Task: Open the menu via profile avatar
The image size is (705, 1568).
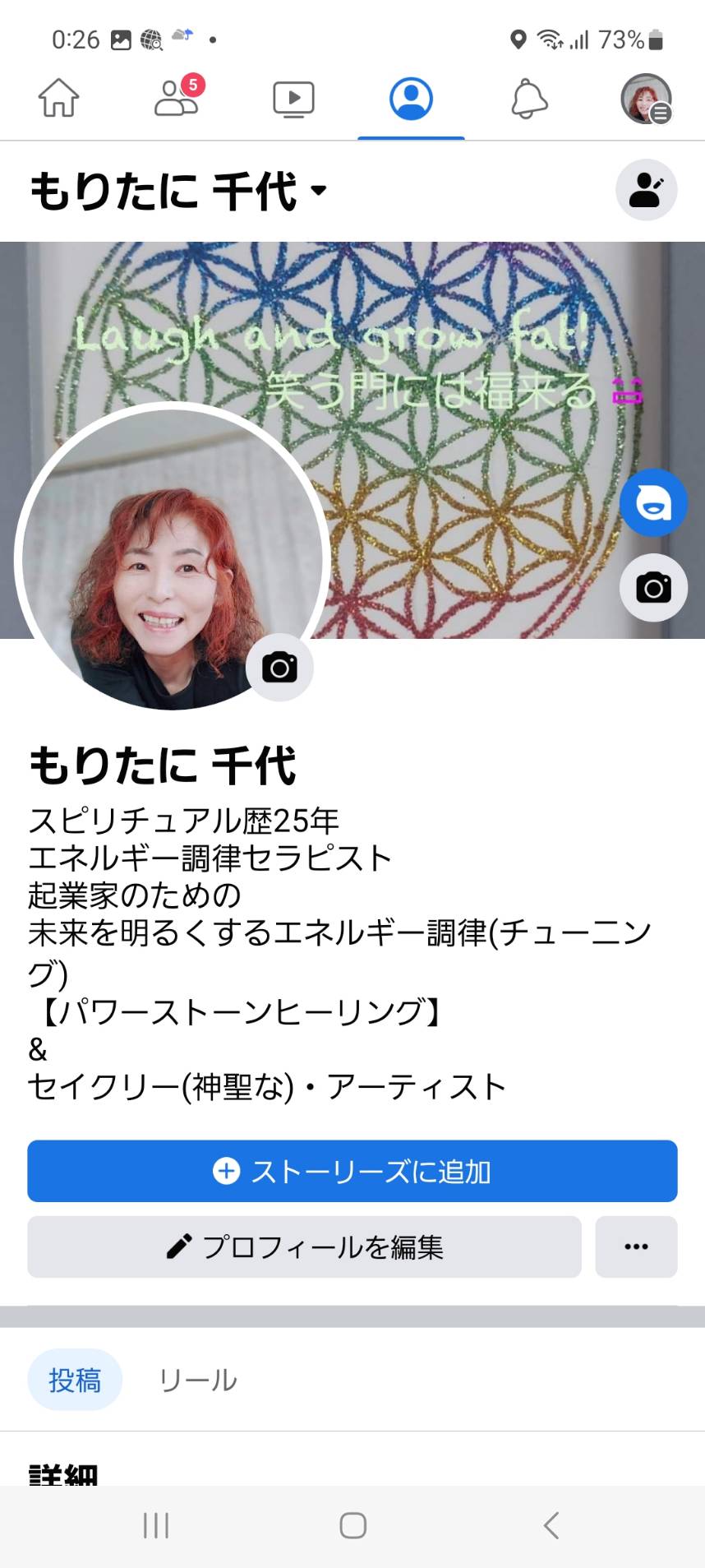Action: (x=646, y=99)
